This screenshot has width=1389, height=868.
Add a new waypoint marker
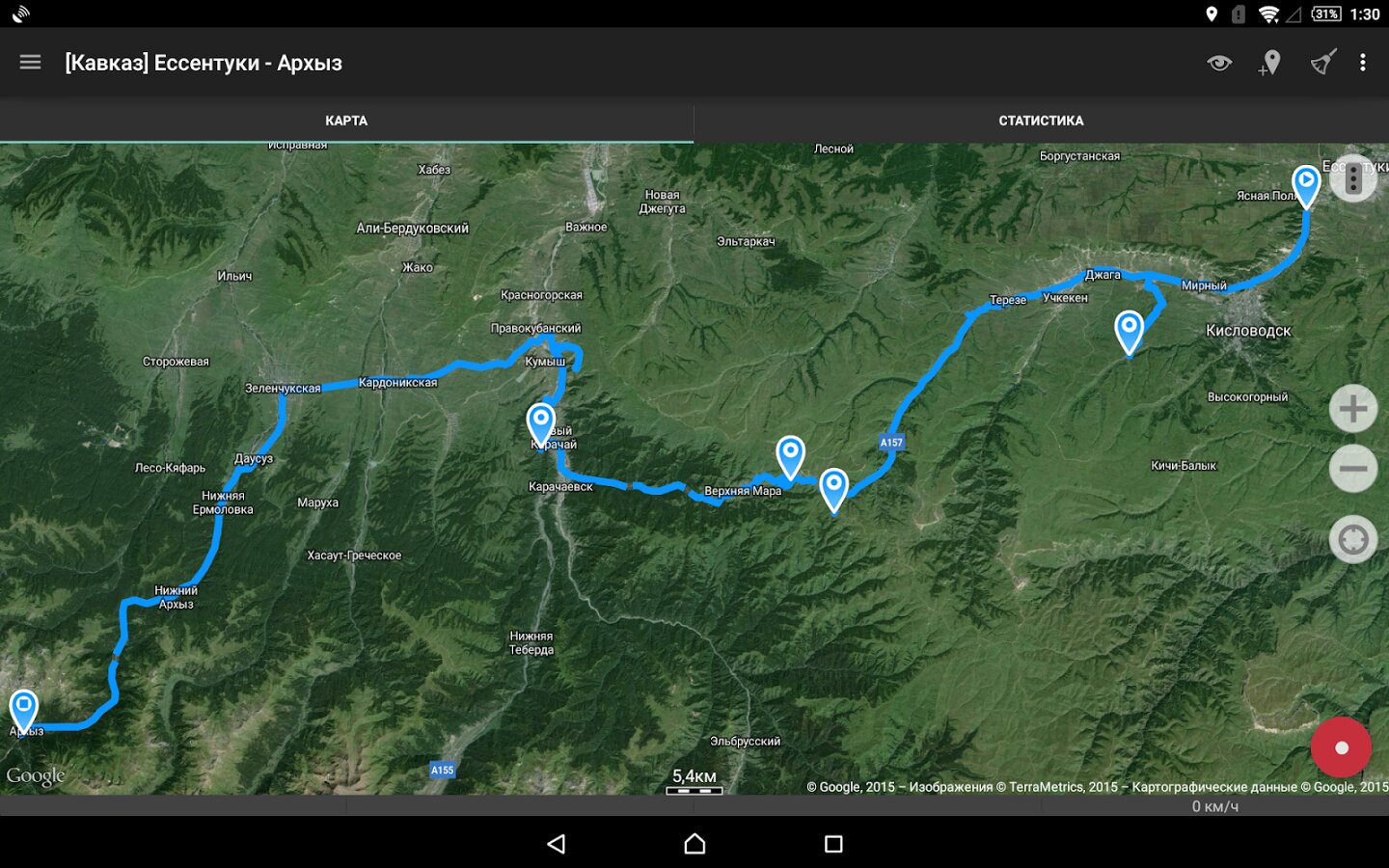1270,63
